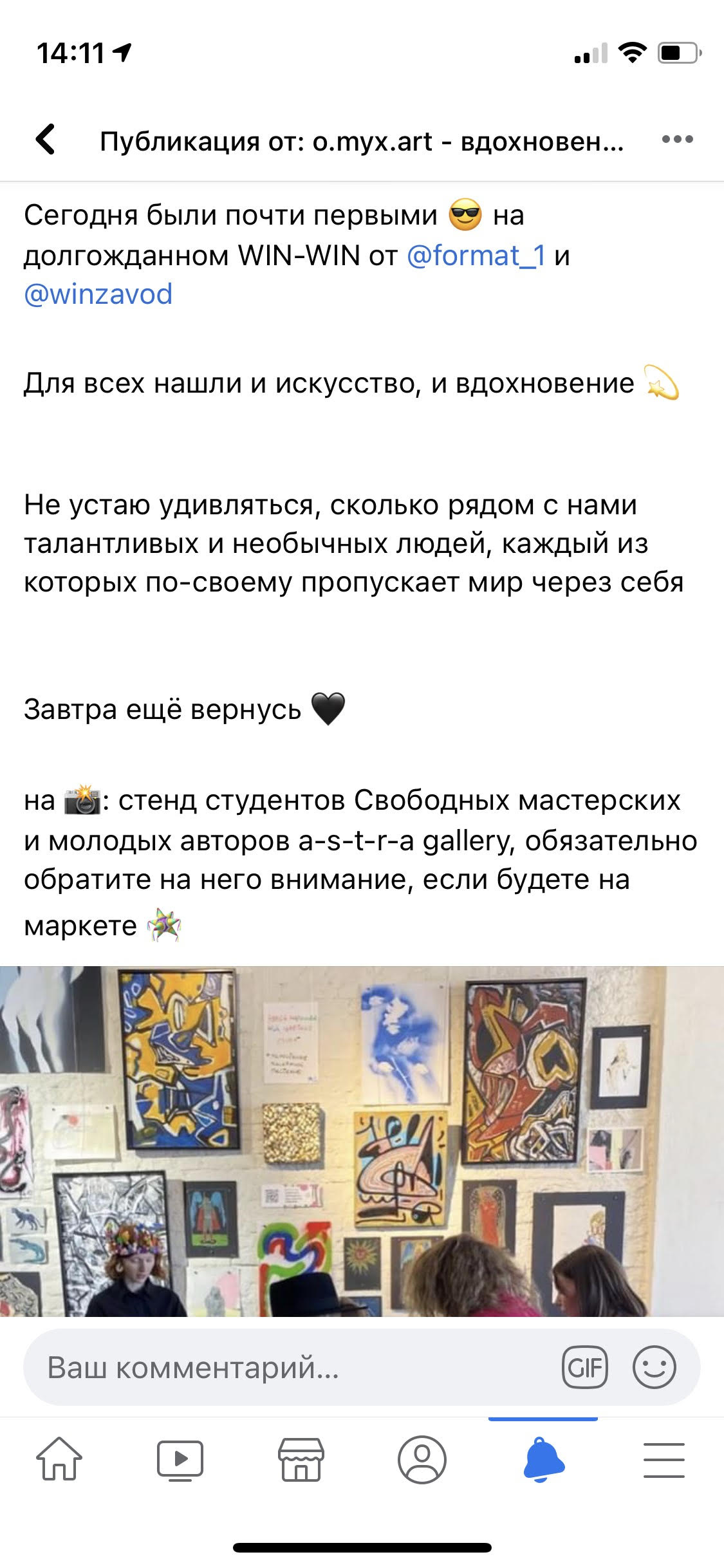
Task: Switch to the Video tab
Action: 180,1459
